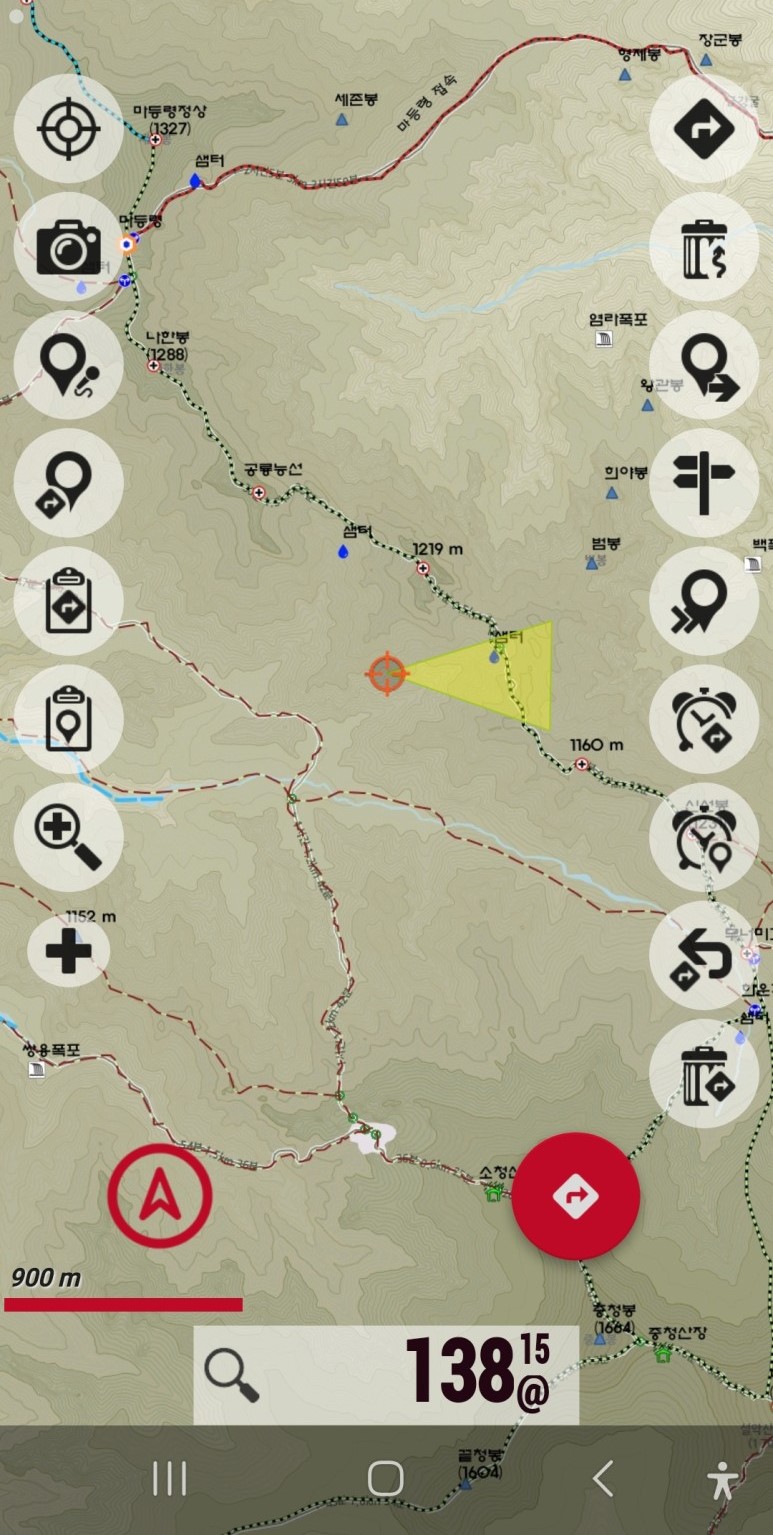Screen dimensions: 773x1535
Task: Tap the magnifier zoom-in button
Action: point(68,838)
